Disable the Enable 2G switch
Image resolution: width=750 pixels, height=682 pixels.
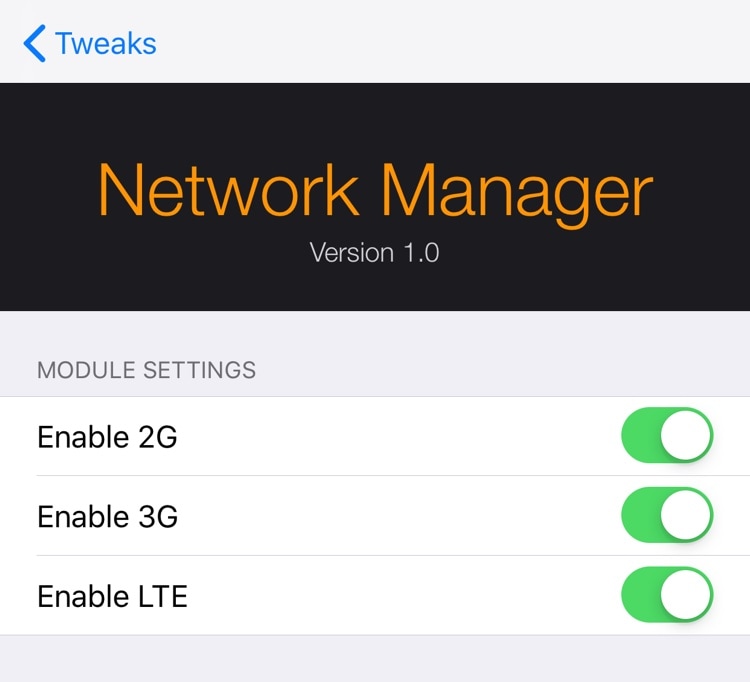coord(667,435)
